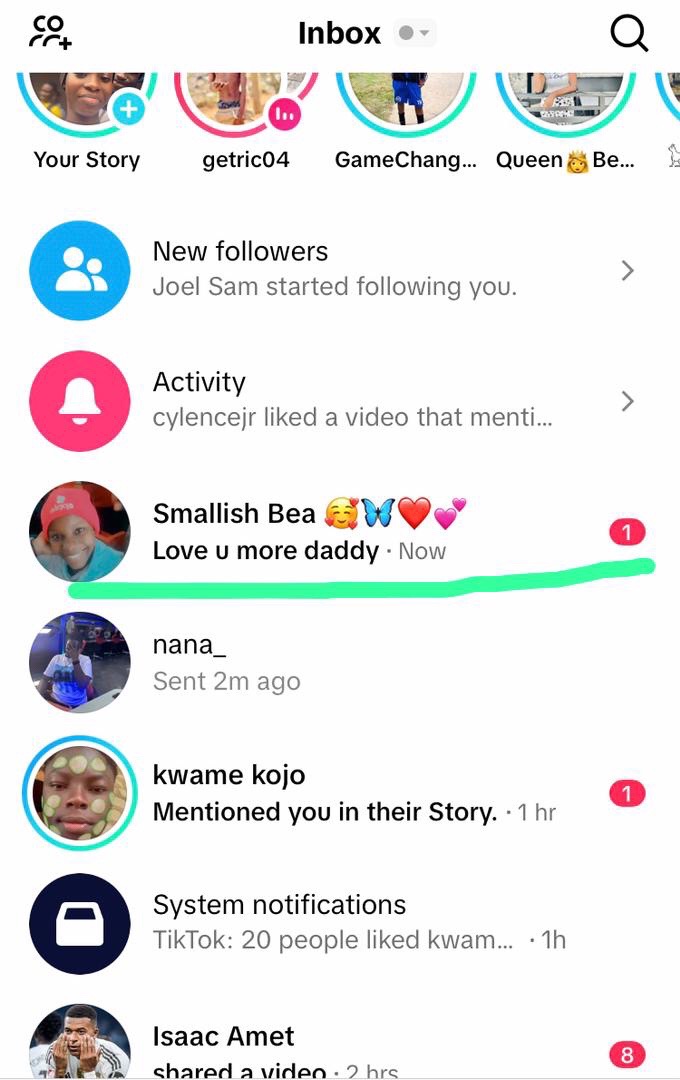Open the chat with Smallish Bea
This screenshot has height=1080, width=680.
(x=340, y=531)
